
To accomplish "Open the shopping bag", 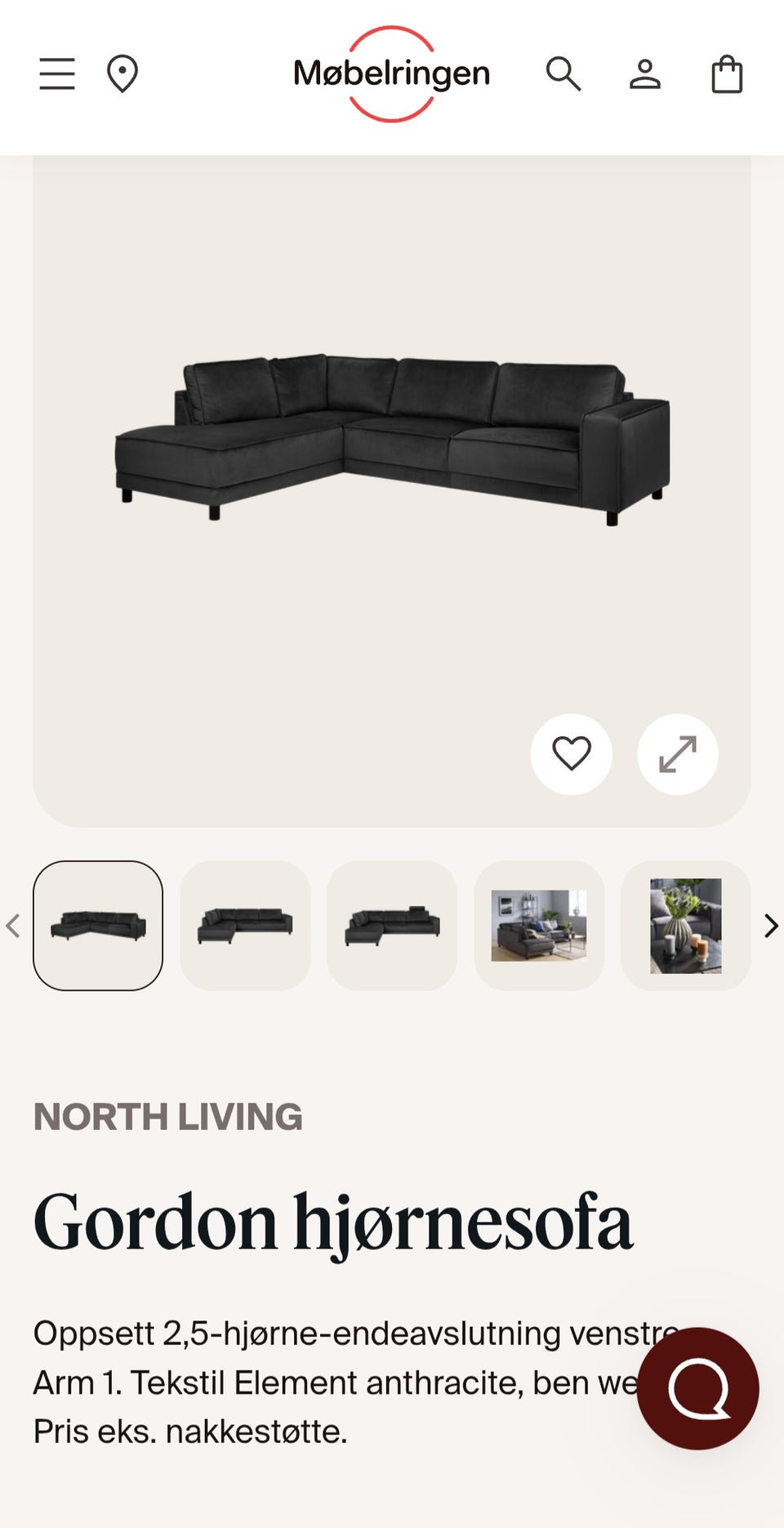I will [727, 74].
